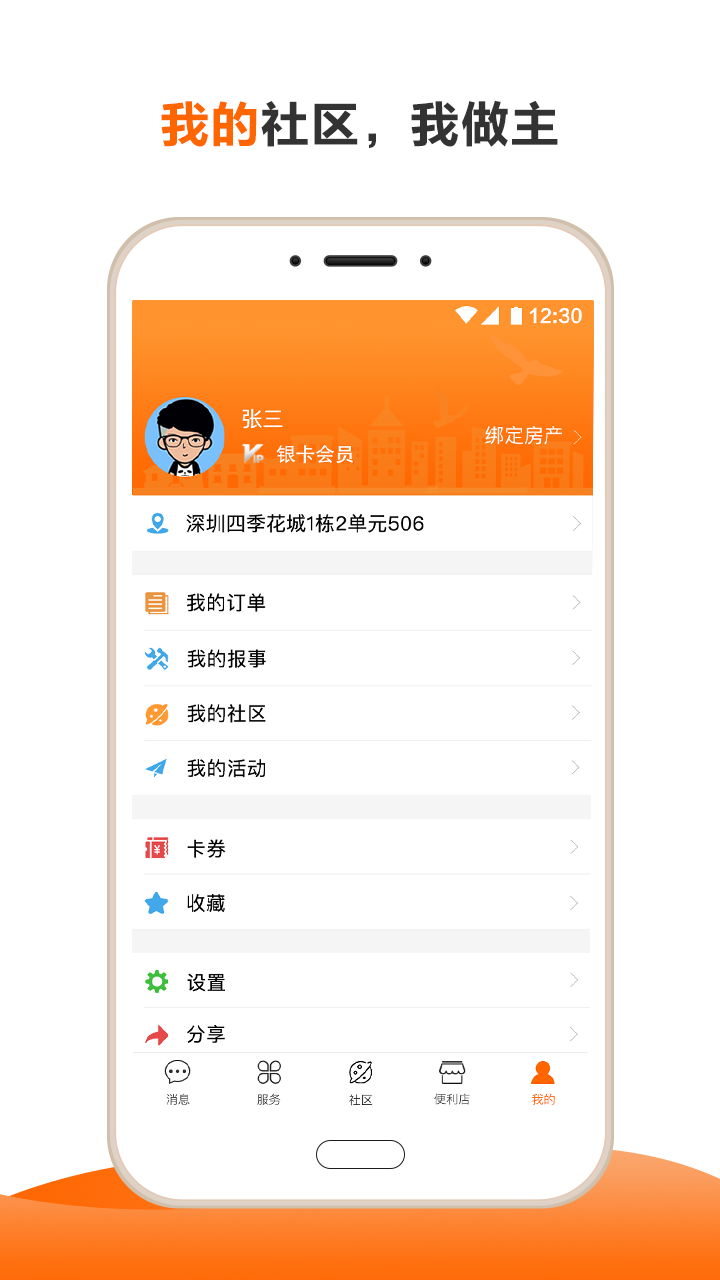Viewport: 720px width, 1280px height.
Task: Open the 我的订单 orders icon
Action: point(157,602)
